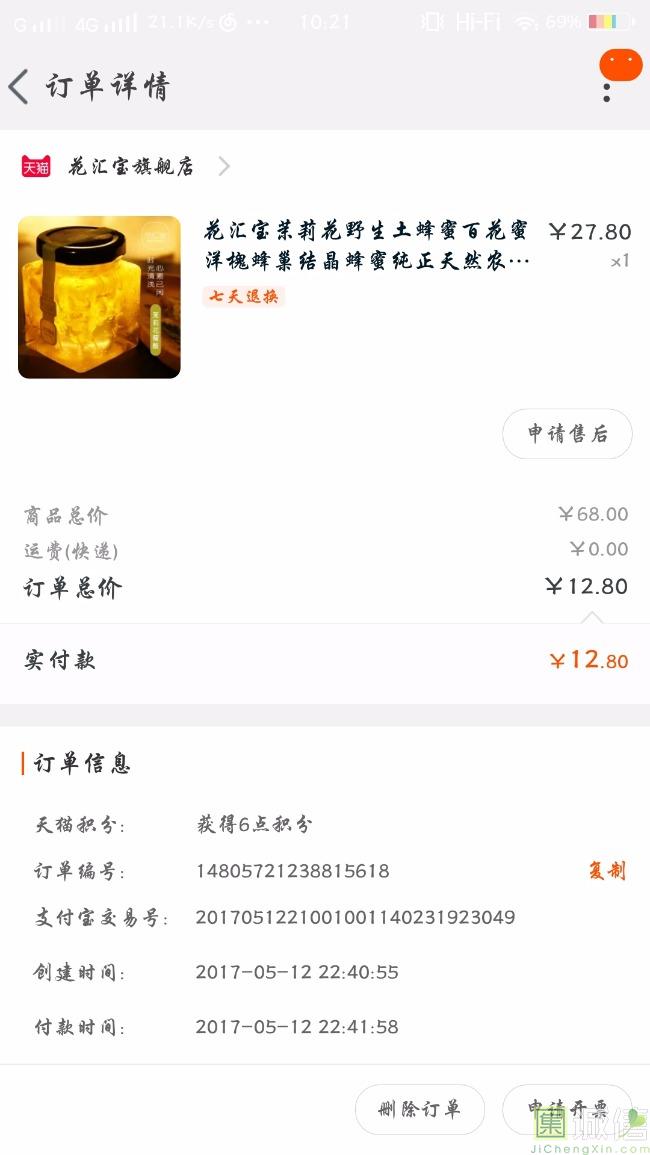650x1155 pixels.
Task: Delete this order with 删除订单
Action: point(420,1109)
